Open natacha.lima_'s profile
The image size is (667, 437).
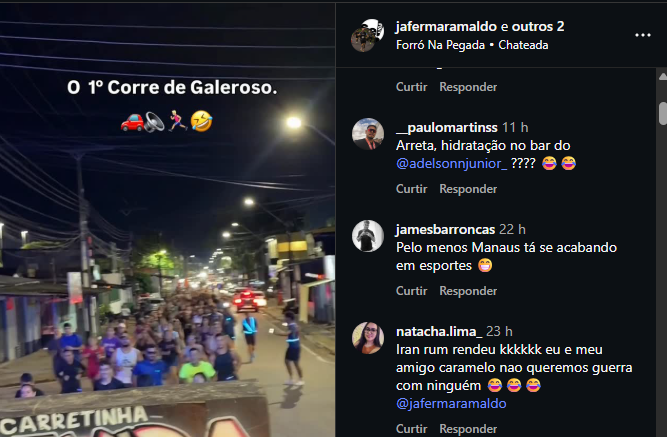(439, 331)
